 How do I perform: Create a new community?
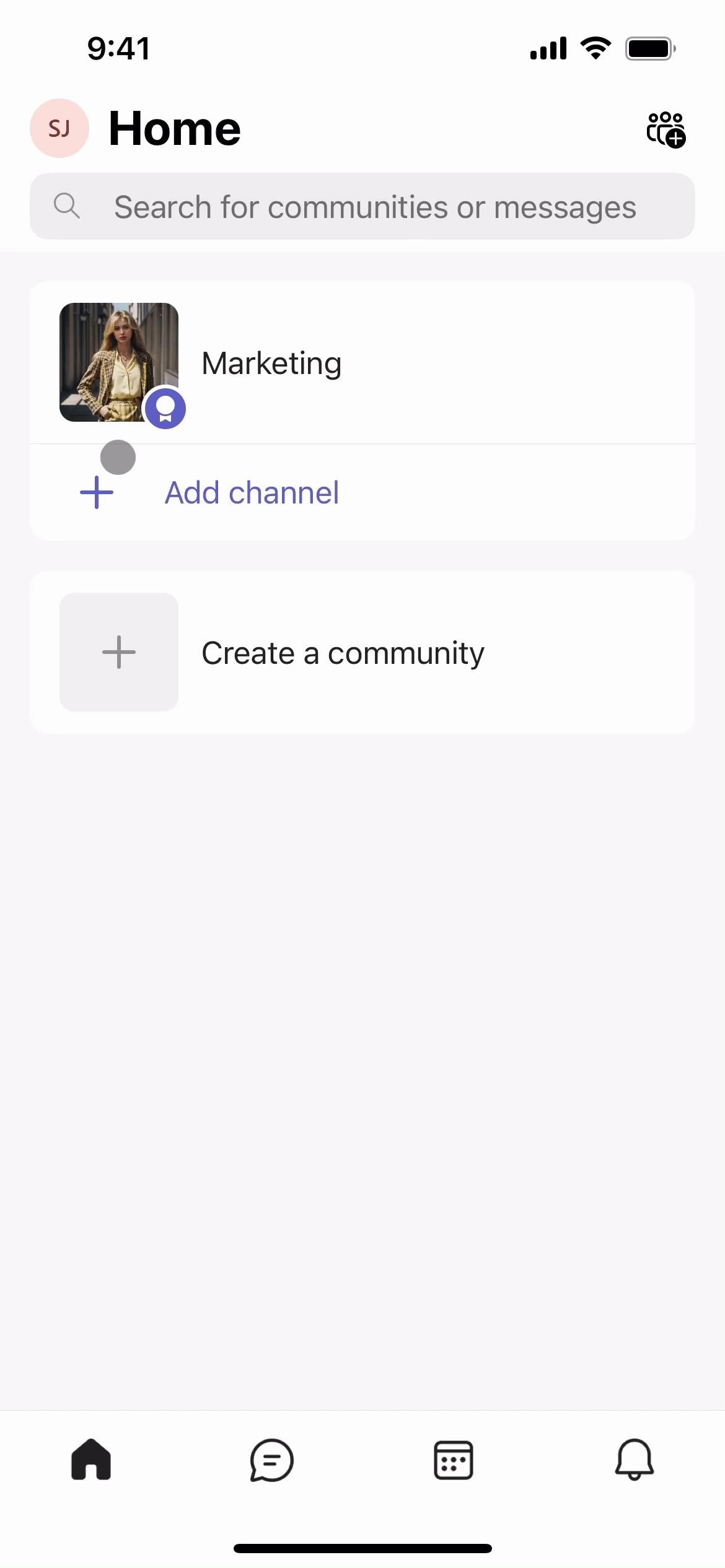tap(342, 653)
